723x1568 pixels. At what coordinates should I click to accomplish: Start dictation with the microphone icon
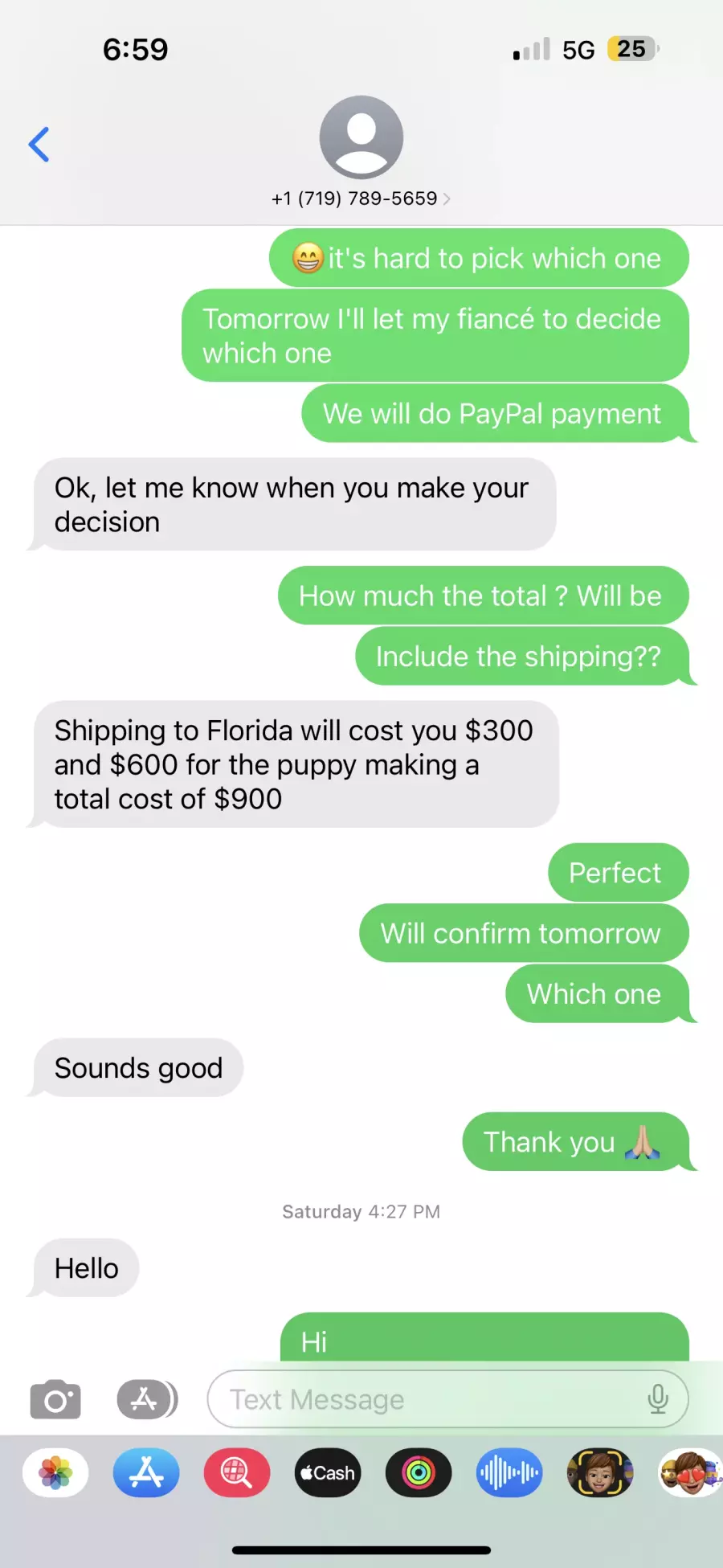[x=658, y=1399]
